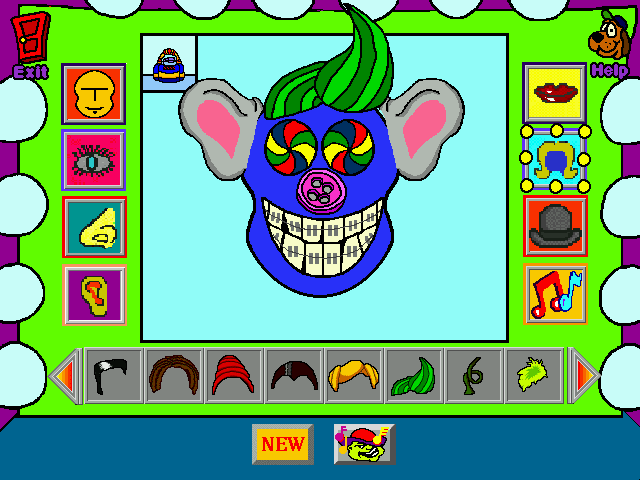Image resolution: width=640 pixels, height=480 pixels.
Task: Pick the black and white hair
Action: click(x=114, y=376)
